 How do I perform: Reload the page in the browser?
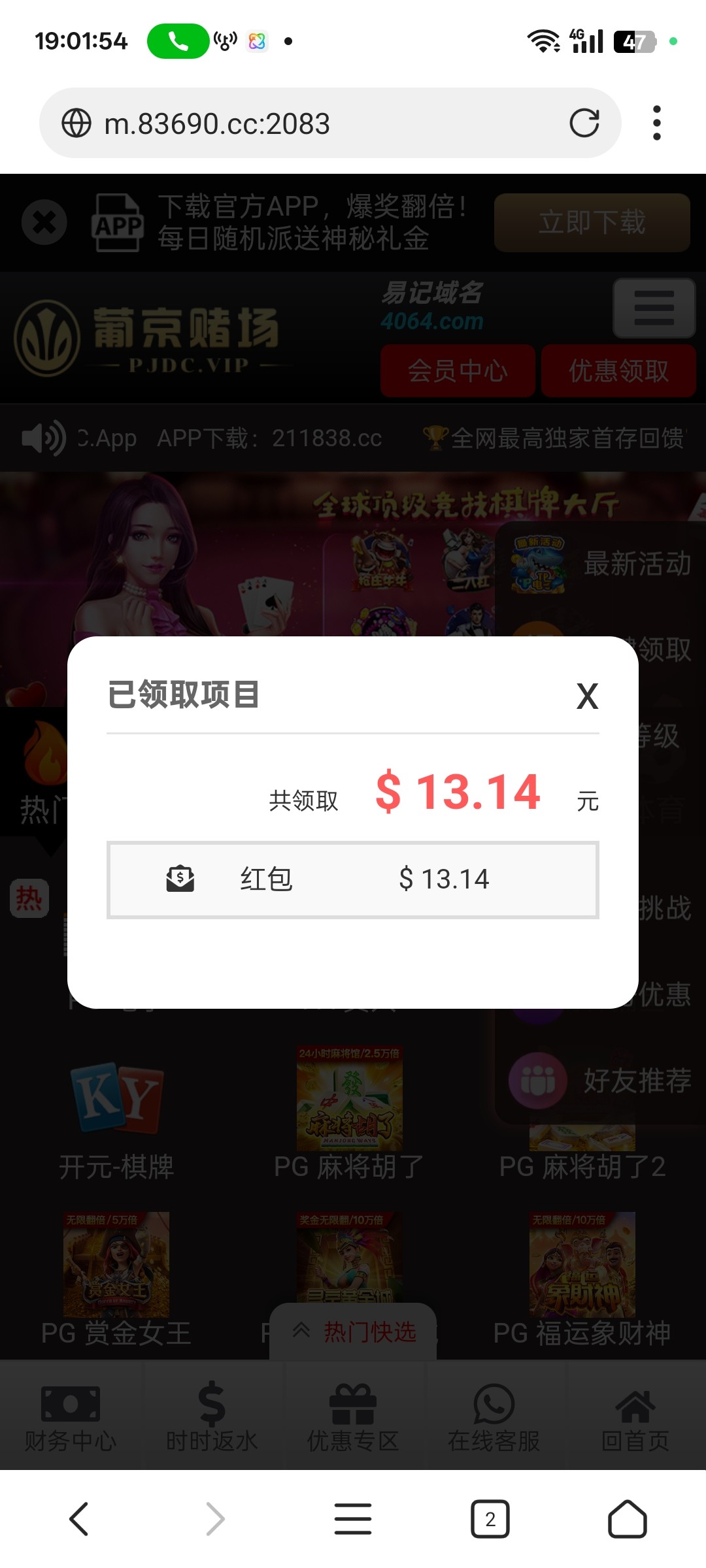[x=584, y=123]
